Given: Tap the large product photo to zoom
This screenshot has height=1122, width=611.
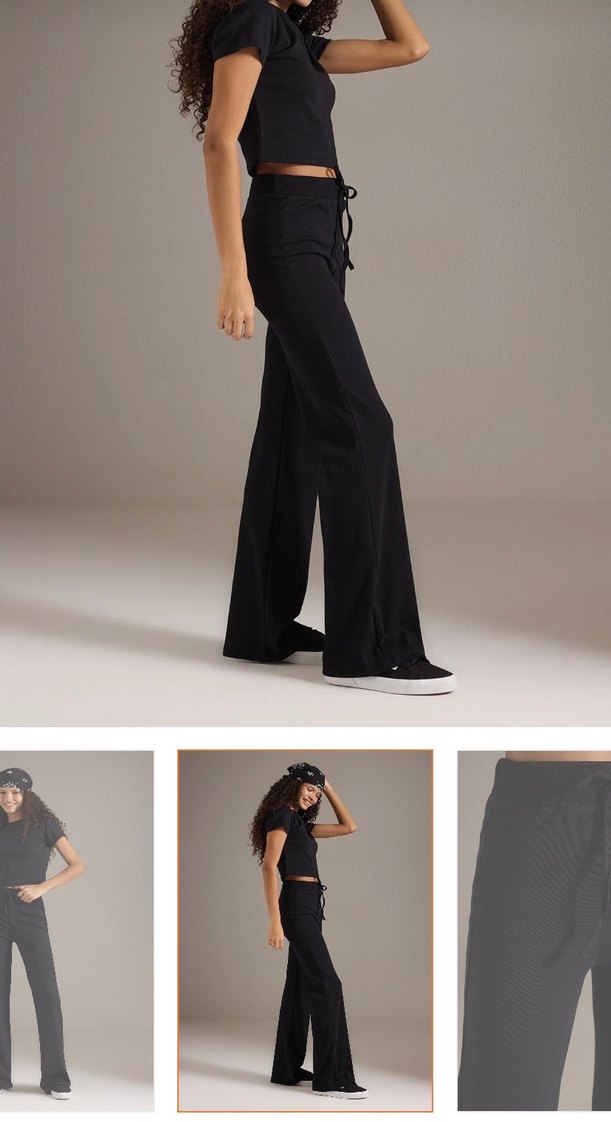Looking at the screenshot, I should [x=305, y=360].
